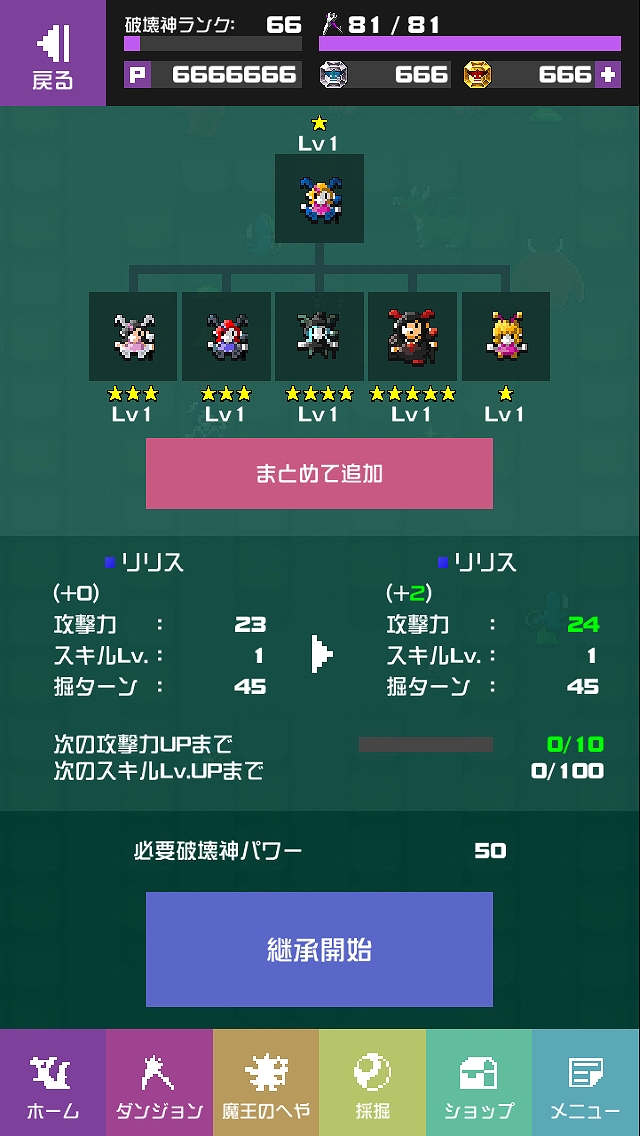The height and width of the screenshot is (1136, 640).
Task: Select the four-star dark material character
Action: pos(319,336)
